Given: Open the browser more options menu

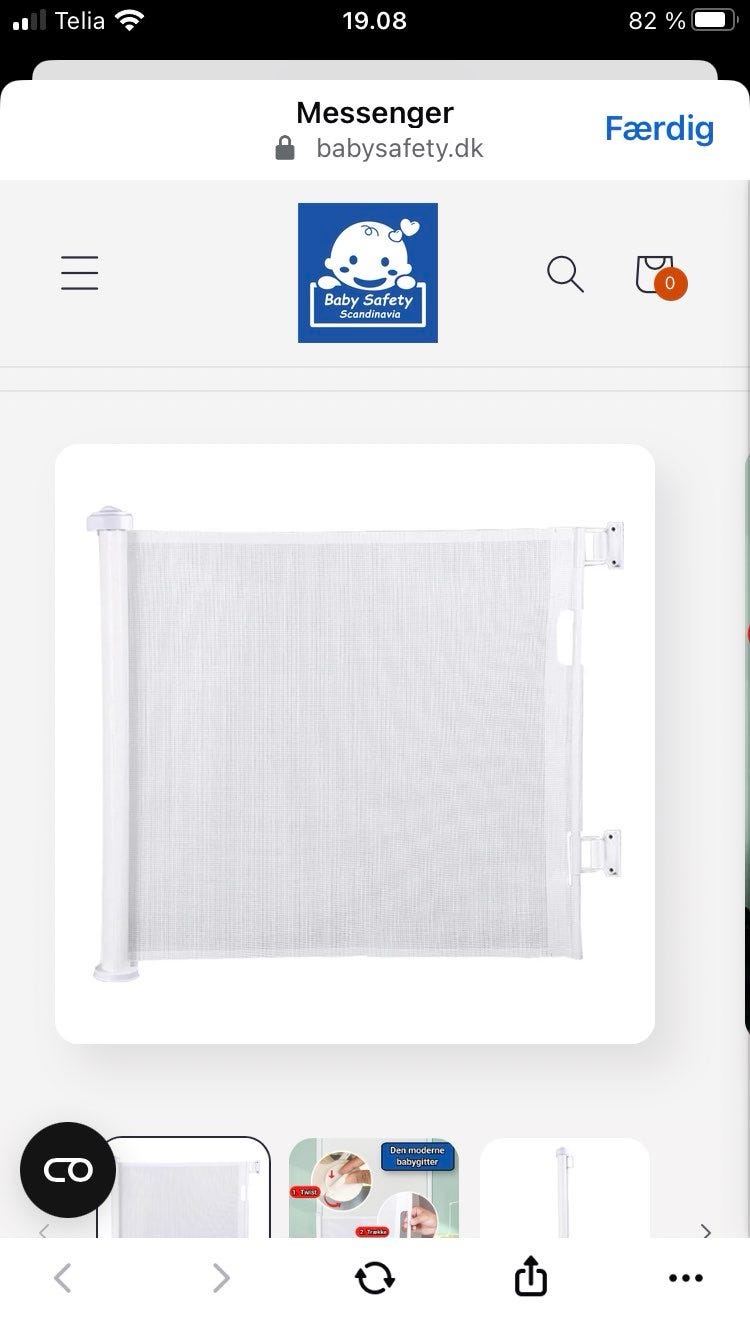Looking at the screenshot, I should (686, 1278).
